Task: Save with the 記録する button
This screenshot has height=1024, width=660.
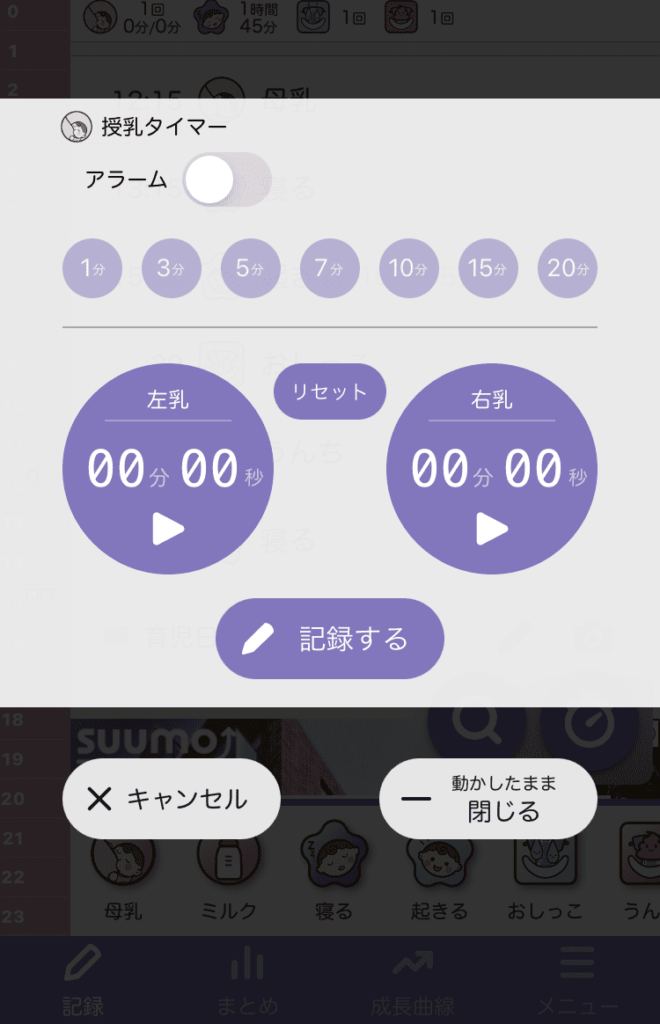Action: point(330,639)
